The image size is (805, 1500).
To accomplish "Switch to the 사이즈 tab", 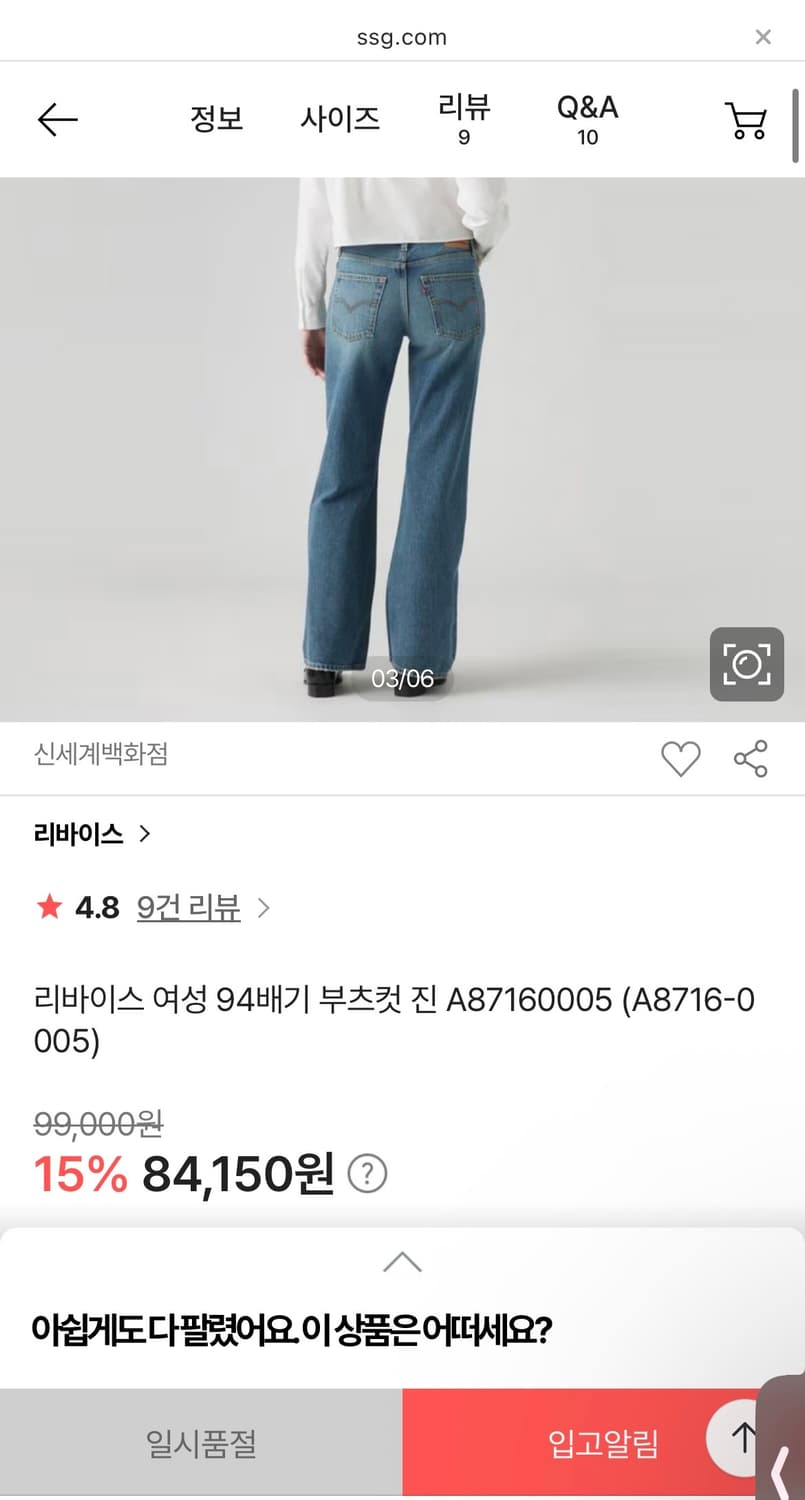I will pyautogui.click(x=341, y=119).
